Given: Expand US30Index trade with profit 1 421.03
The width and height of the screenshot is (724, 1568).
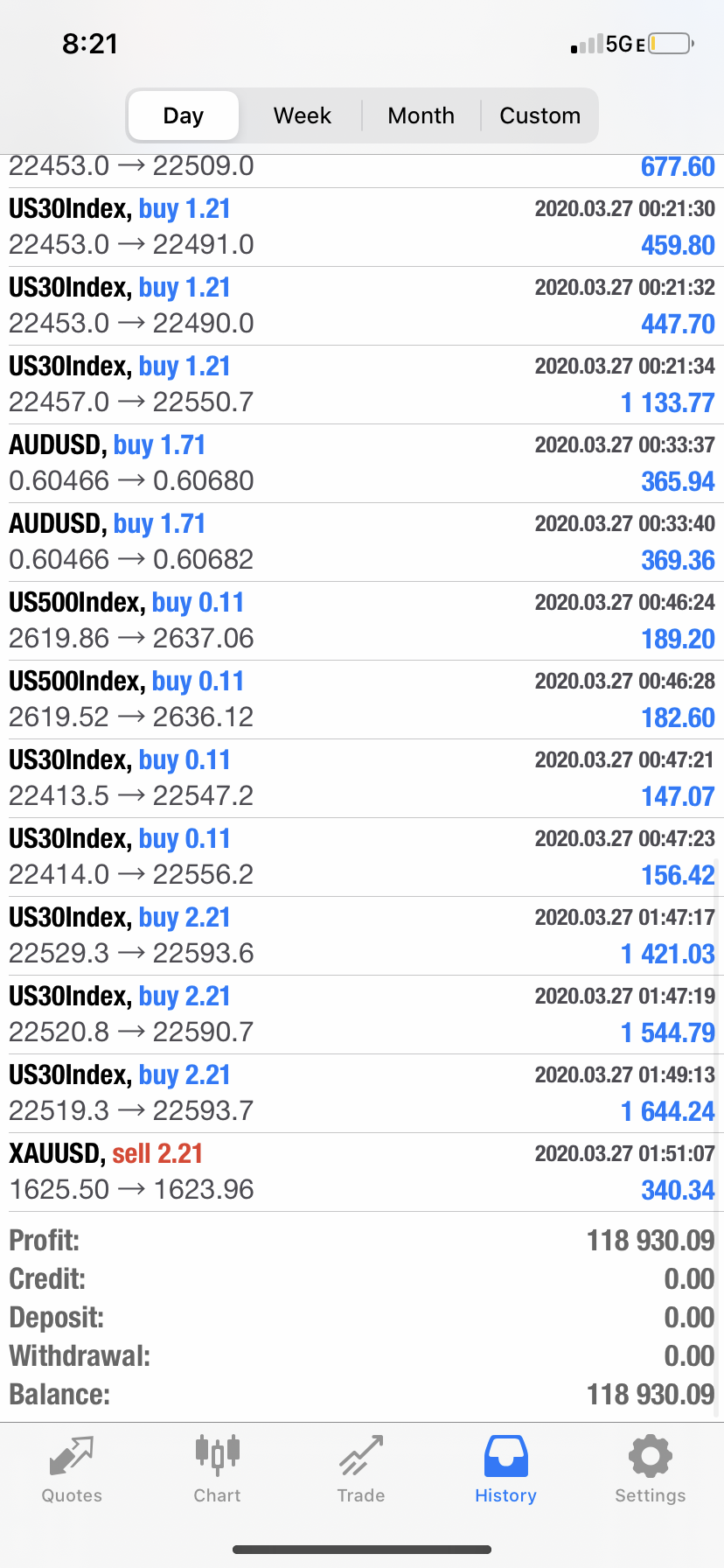Looking at the screenshot, I should tap(362, 936).
